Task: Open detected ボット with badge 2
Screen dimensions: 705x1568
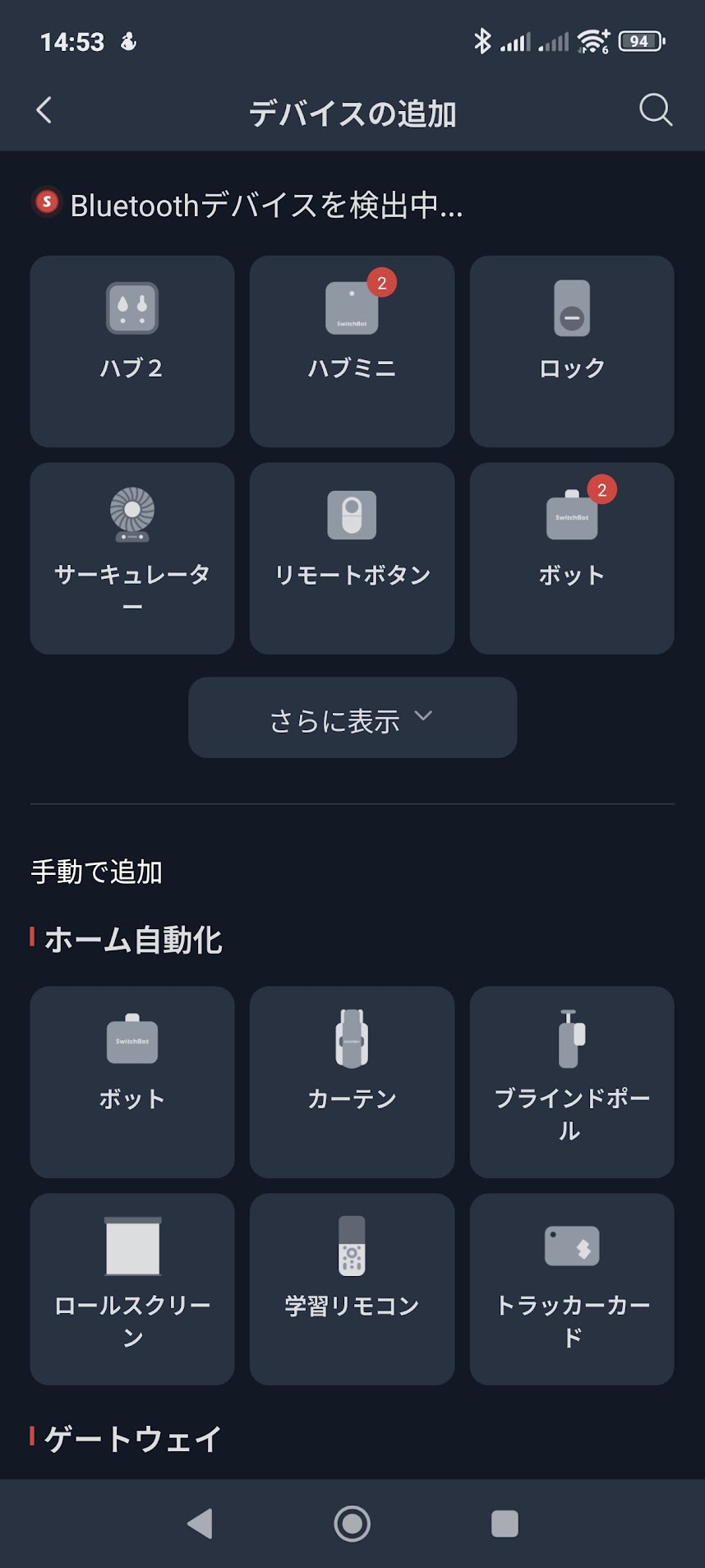Action: (572, 558)
